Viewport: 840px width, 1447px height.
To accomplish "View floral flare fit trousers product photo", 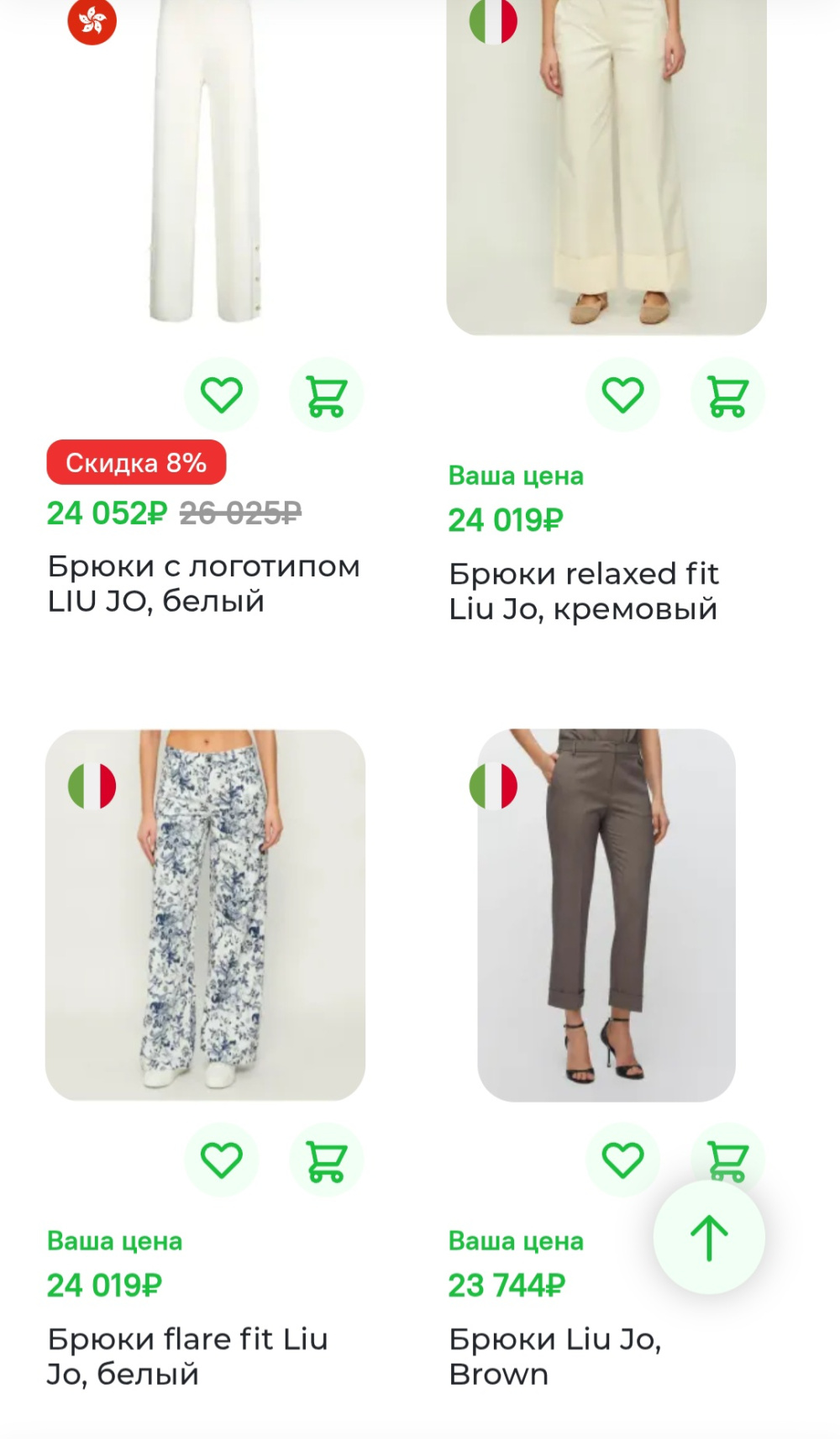I will coord(205,914).
